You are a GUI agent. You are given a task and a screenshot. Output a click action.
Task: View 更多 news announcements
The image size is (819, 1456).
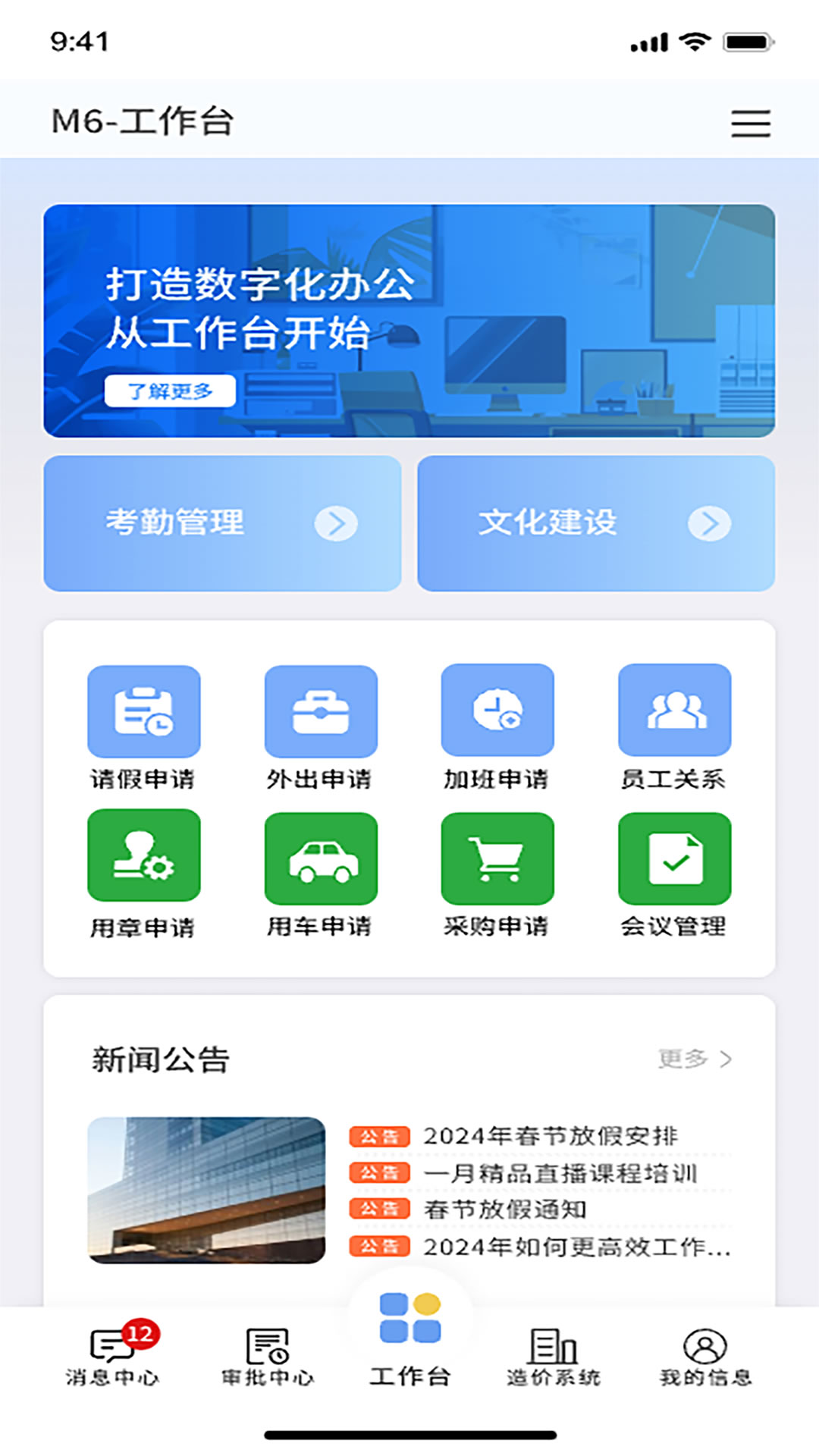[695, 1059]
